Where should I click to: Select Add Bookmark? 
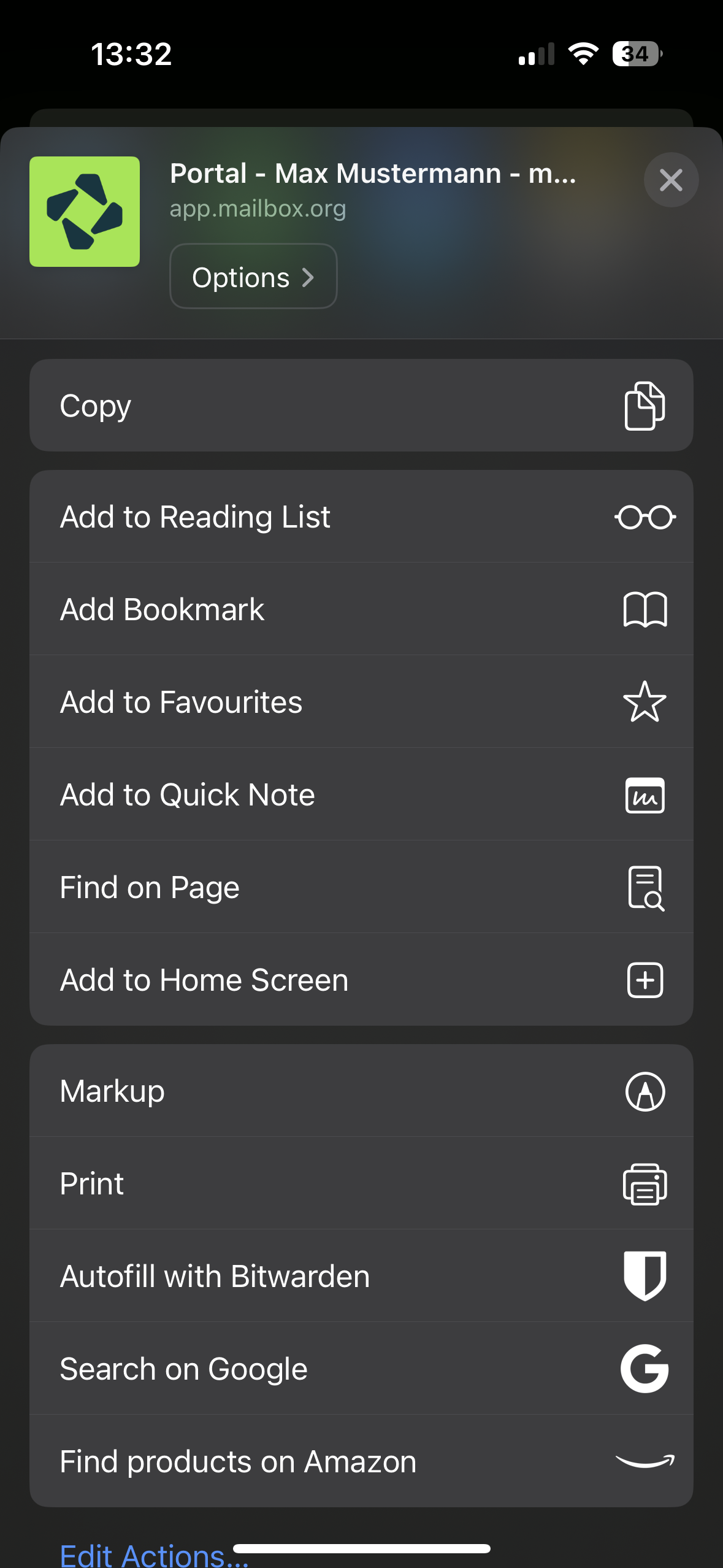(x=361, y=609)
